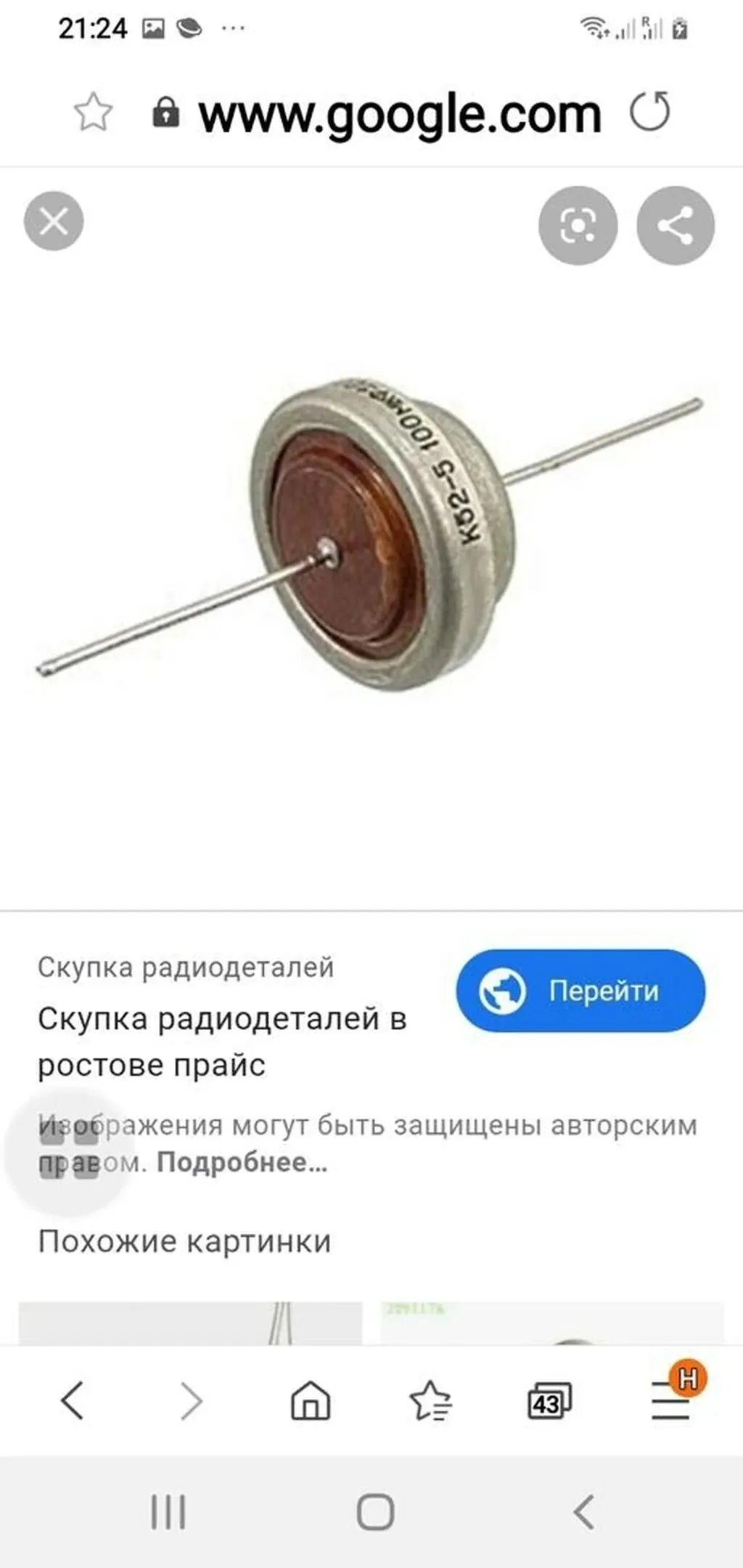Image resolution: width=743 pixels, height=1568 pixels.
Task: Open the Подробнее… copyright link
Action: tap(242, 1162)
